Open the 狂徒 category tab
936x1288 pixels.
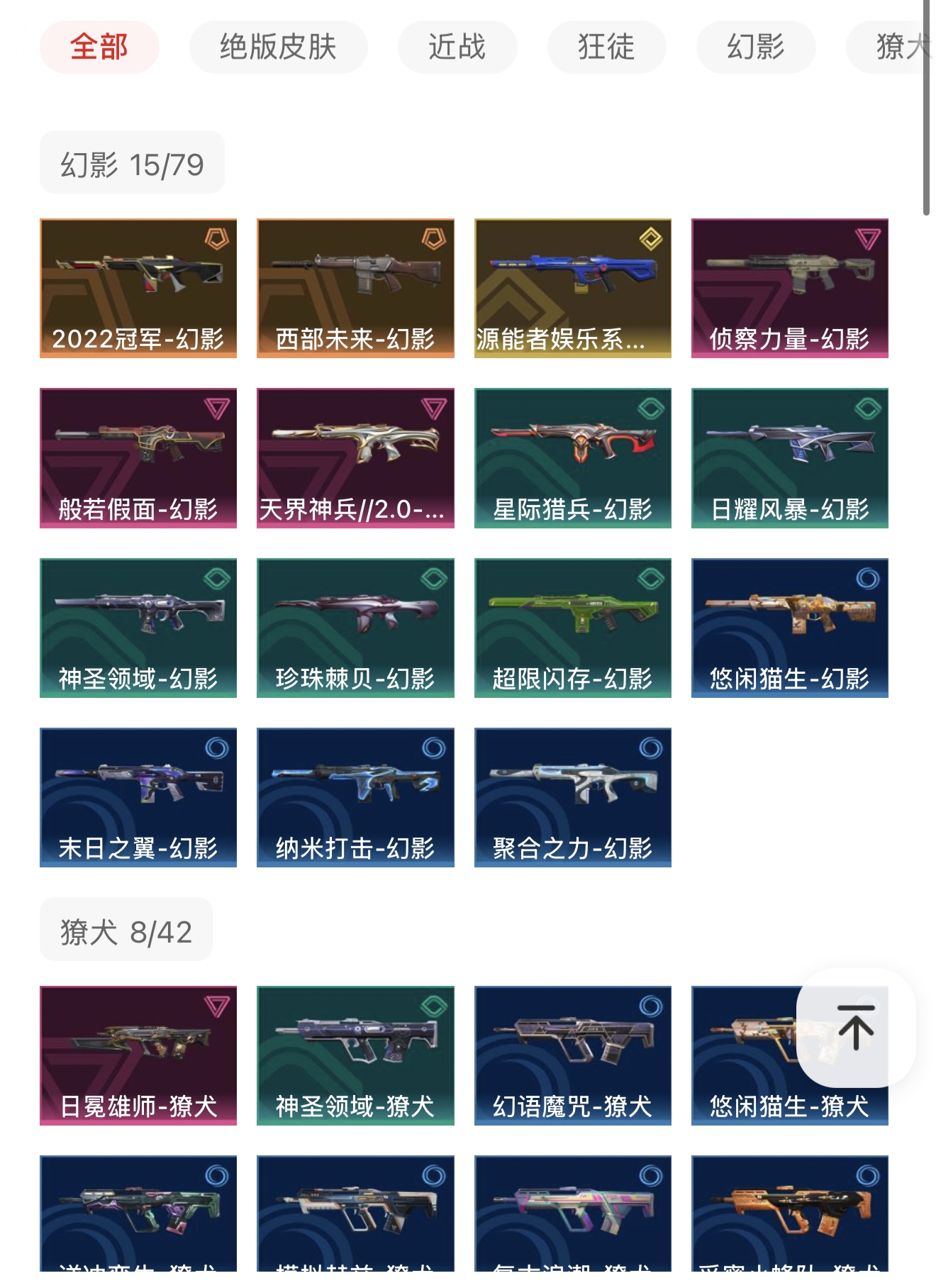click(x=606, y=47)
